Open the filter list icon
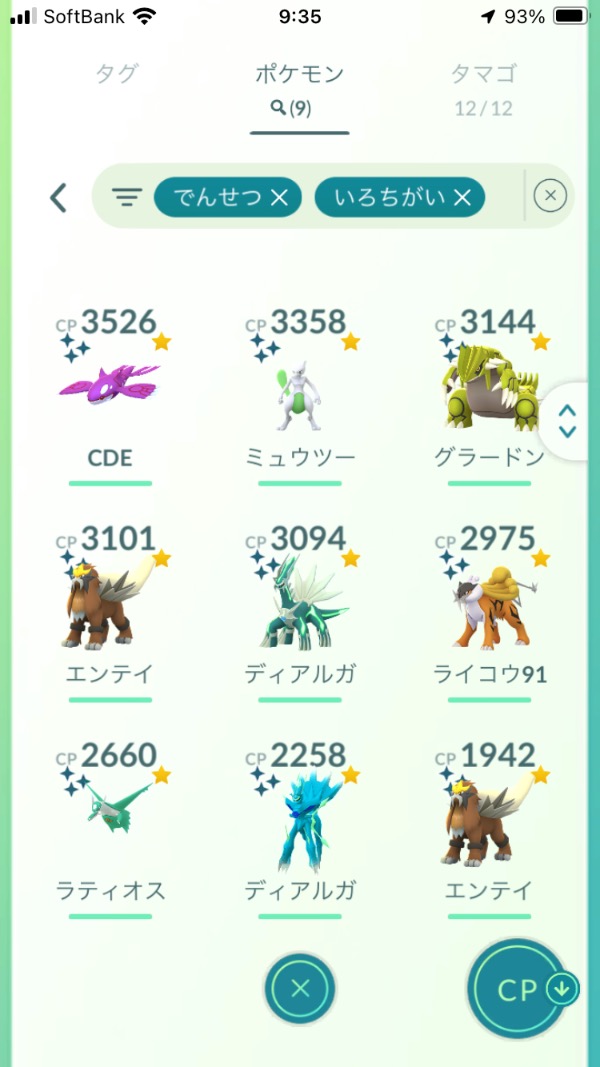Image resolution: width=600 pixels, height=1067 pixels. pyautogui.click(x=126, y=197)
